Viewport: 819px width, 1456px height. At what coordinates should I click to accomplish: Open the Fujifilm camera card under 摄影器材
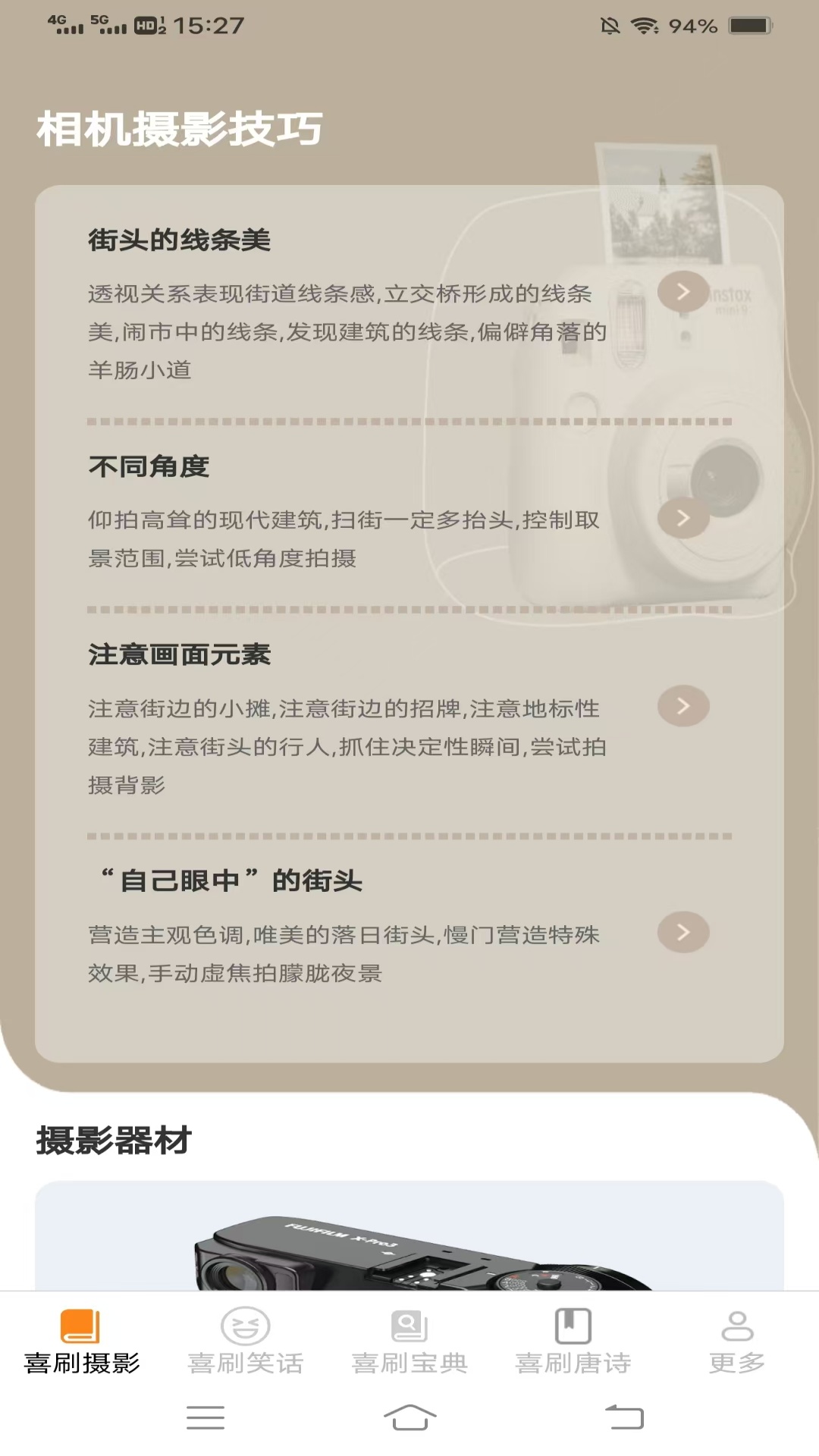click(x=409, y=1236)
